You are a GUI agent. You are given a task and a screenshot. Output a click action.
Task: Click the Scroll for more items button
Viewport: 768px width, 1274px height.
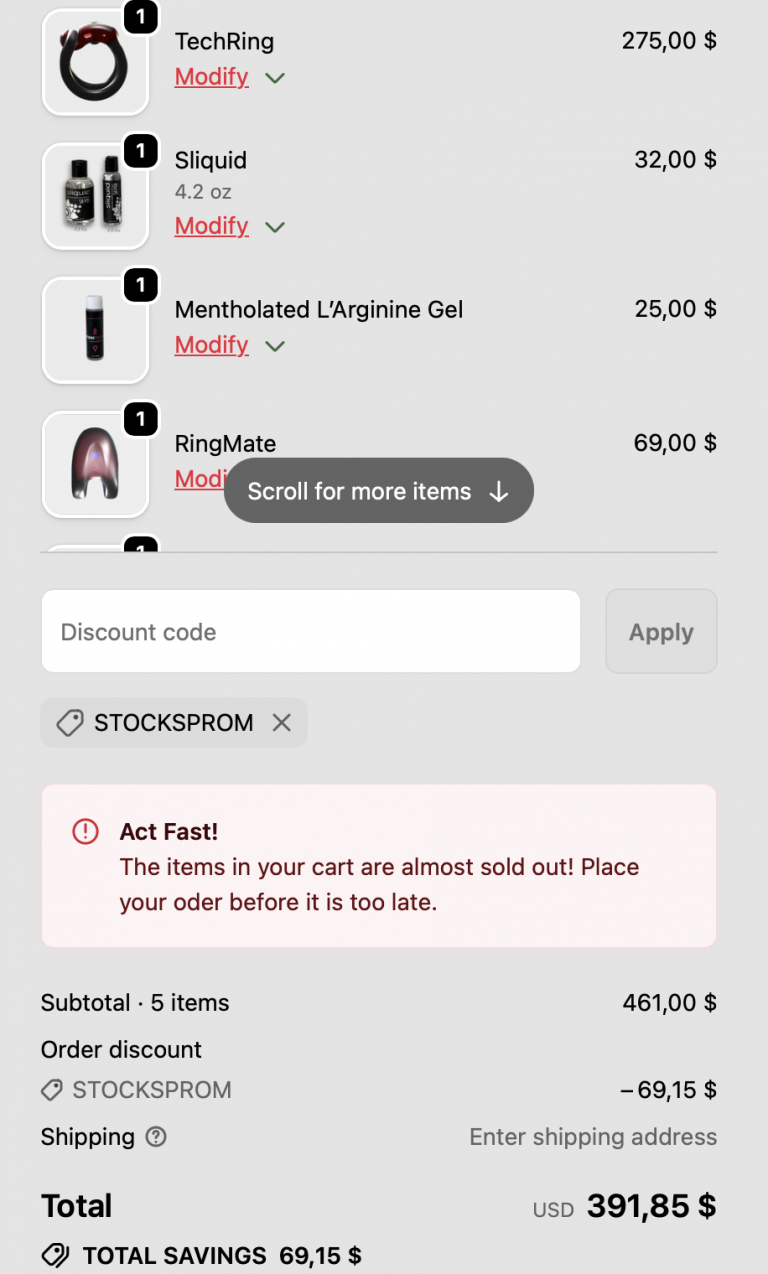click(378, 490)
